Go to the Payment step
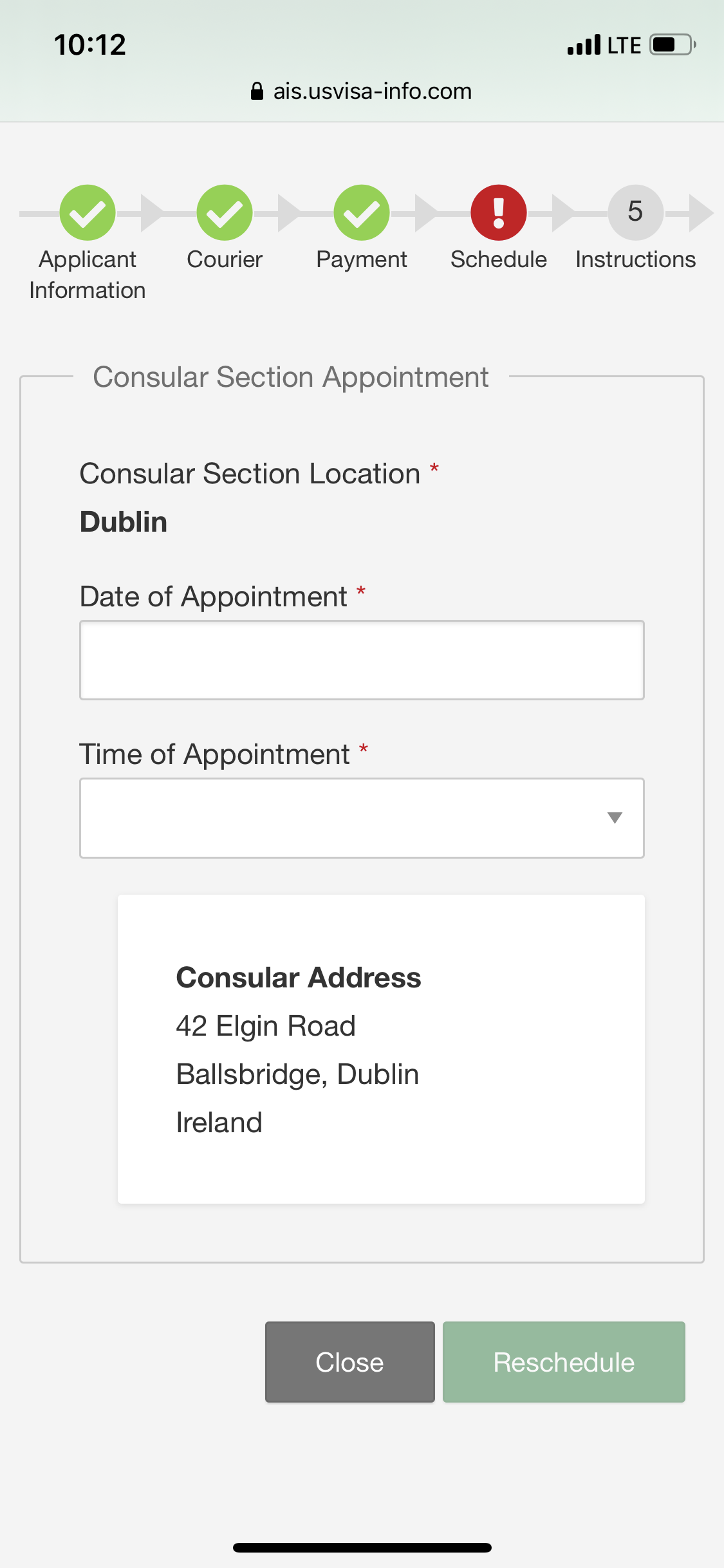The image size is (724, 1568). click(362, 228)
